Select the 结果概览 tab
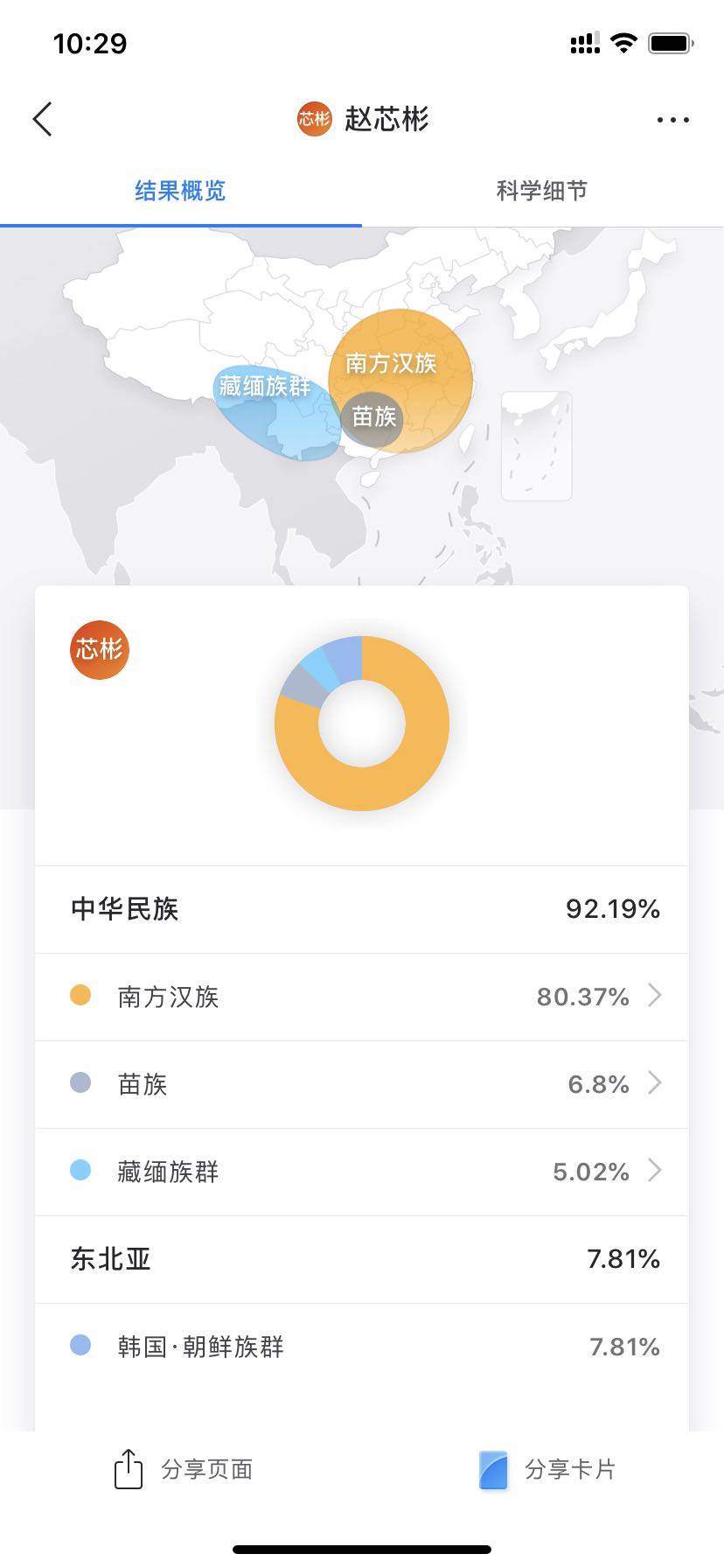The width and height of the screenshot is (724, 1568). (x=180, y=191)
